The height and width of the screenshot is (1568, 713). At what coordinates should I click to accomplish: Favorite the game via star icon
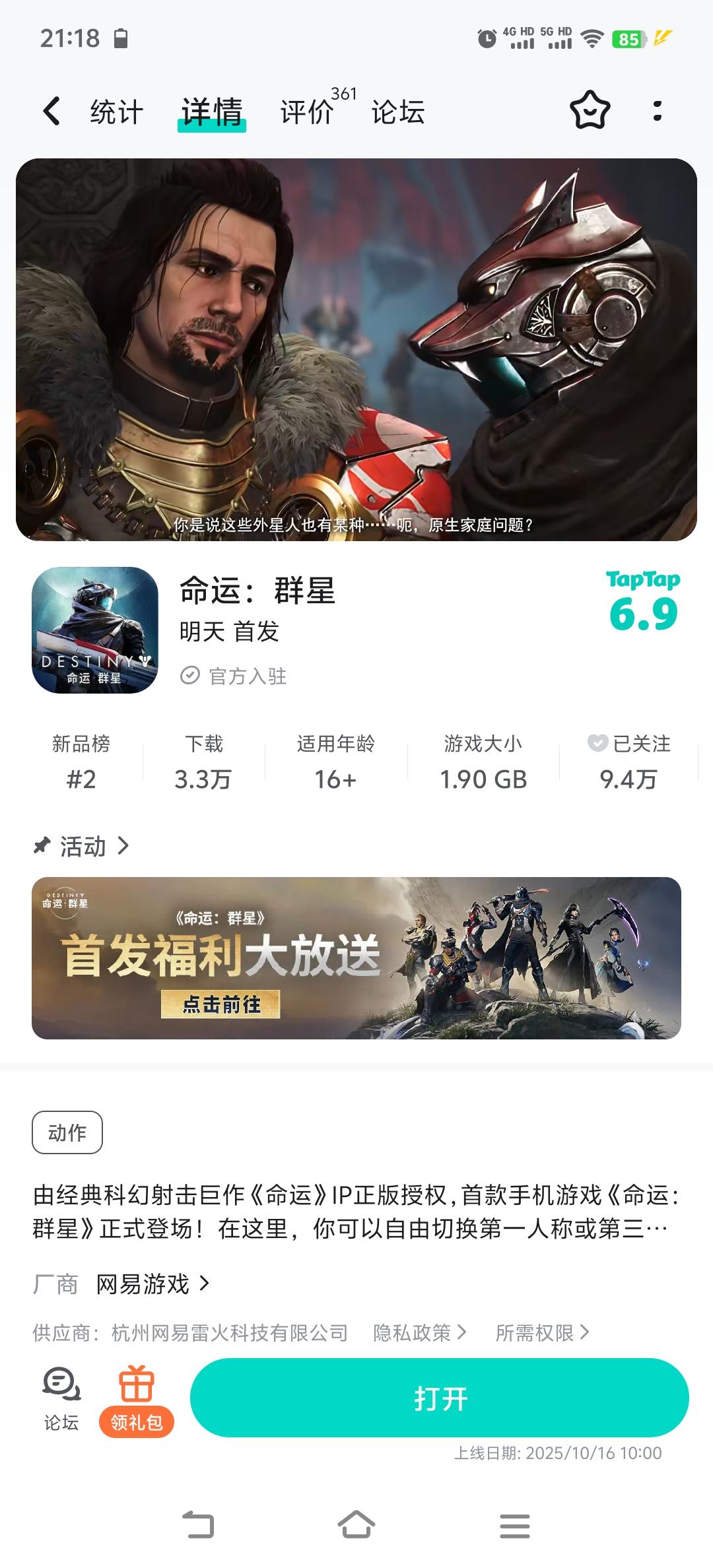(590, 111)
